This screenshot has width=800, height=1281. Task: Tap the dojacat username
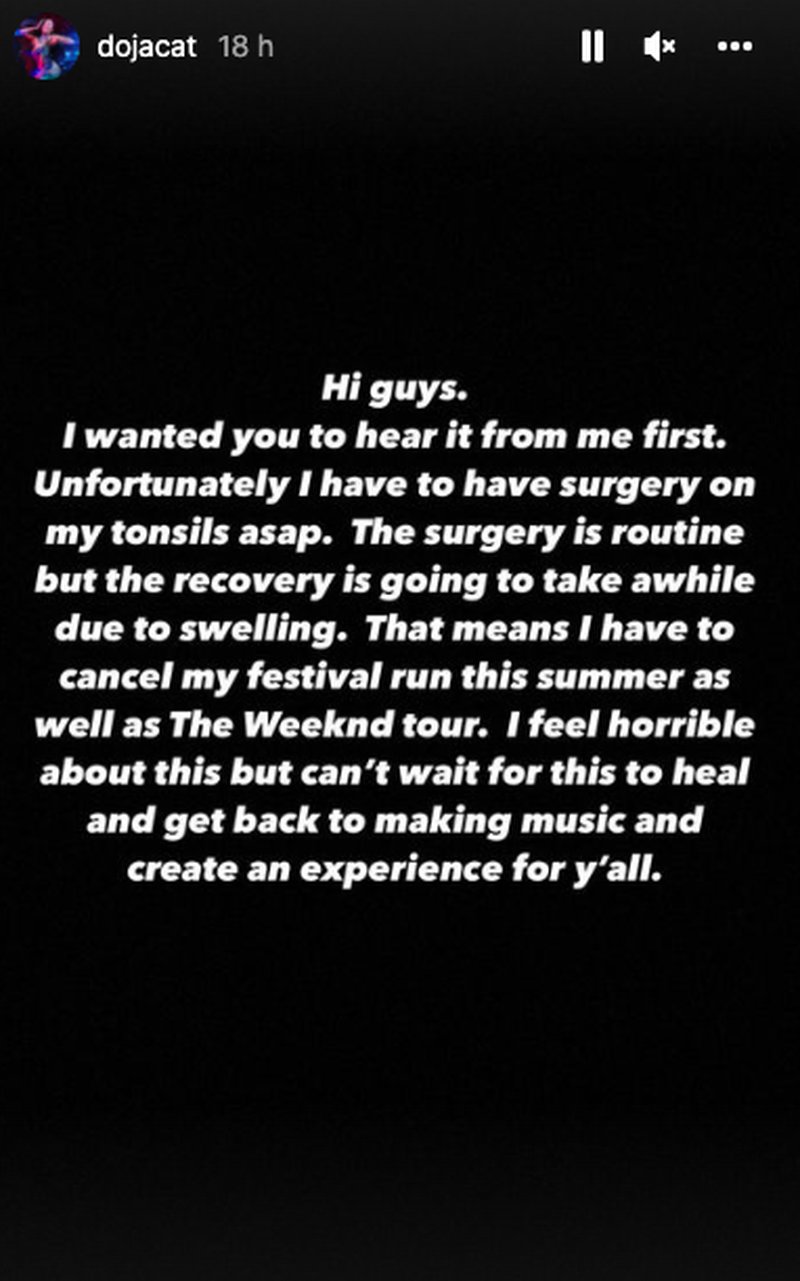pyautogui.click(x=147, y=46)
